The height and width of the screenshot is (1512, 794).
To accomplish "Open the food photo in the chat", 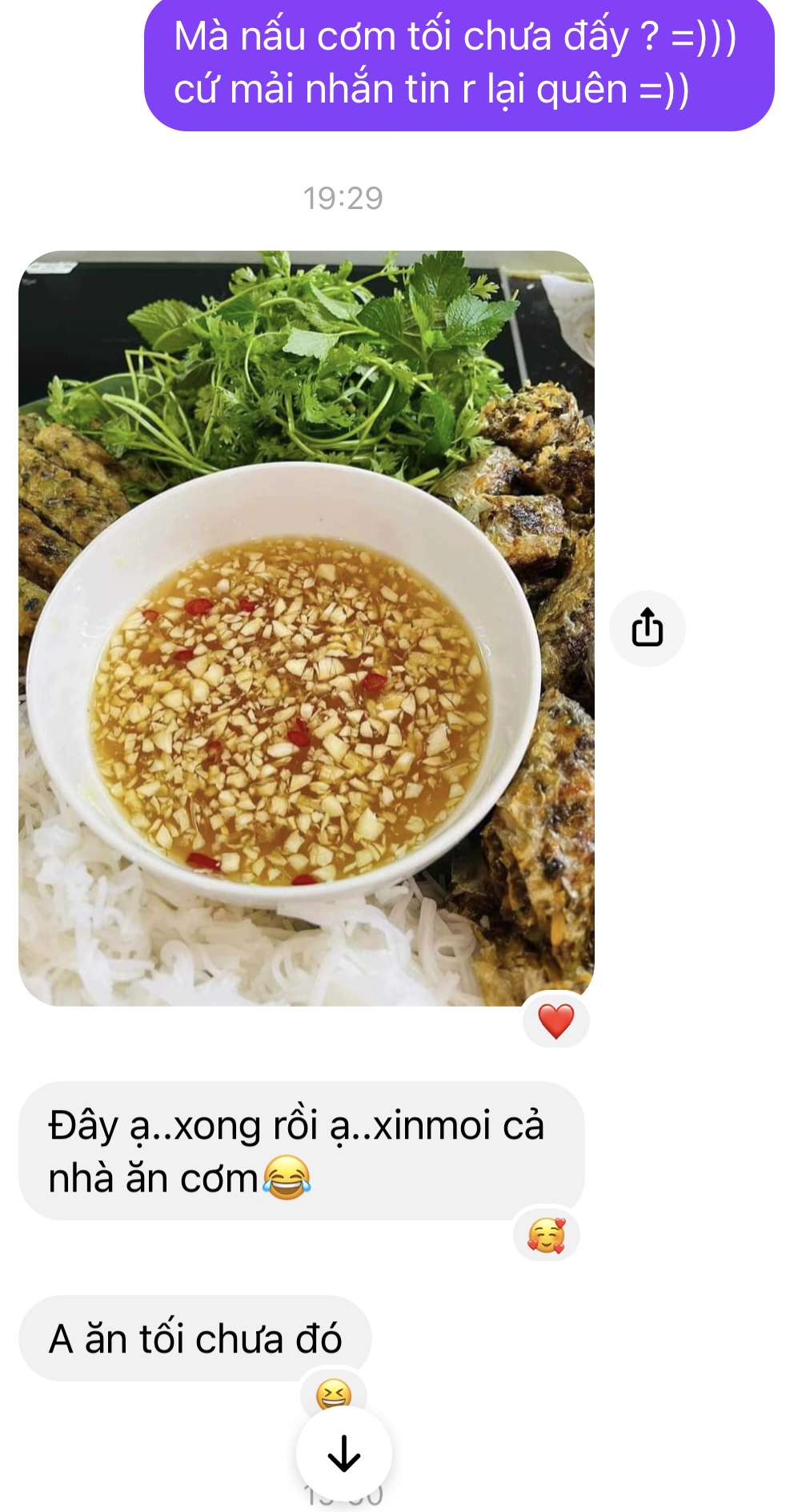I will coord(306,628).
